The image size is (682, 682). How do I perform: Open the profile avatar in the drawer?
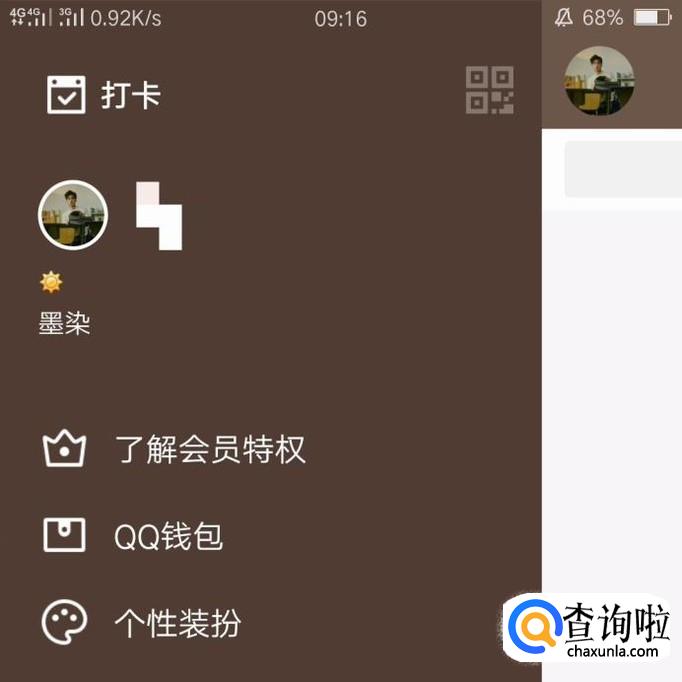pos(72,215)
